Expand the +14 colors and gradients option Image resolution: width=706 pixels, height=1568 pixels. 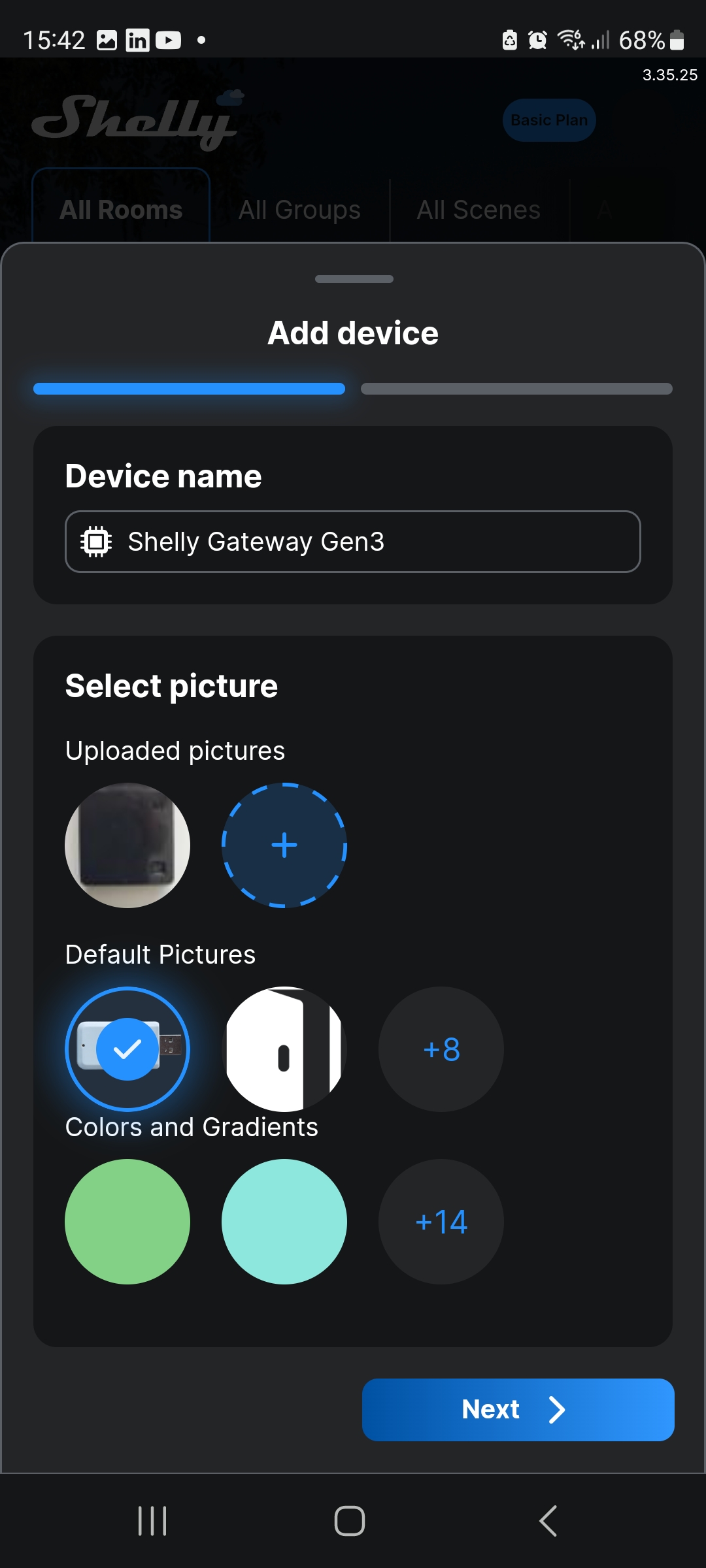pyautogui.click(x=441, y=1222)
